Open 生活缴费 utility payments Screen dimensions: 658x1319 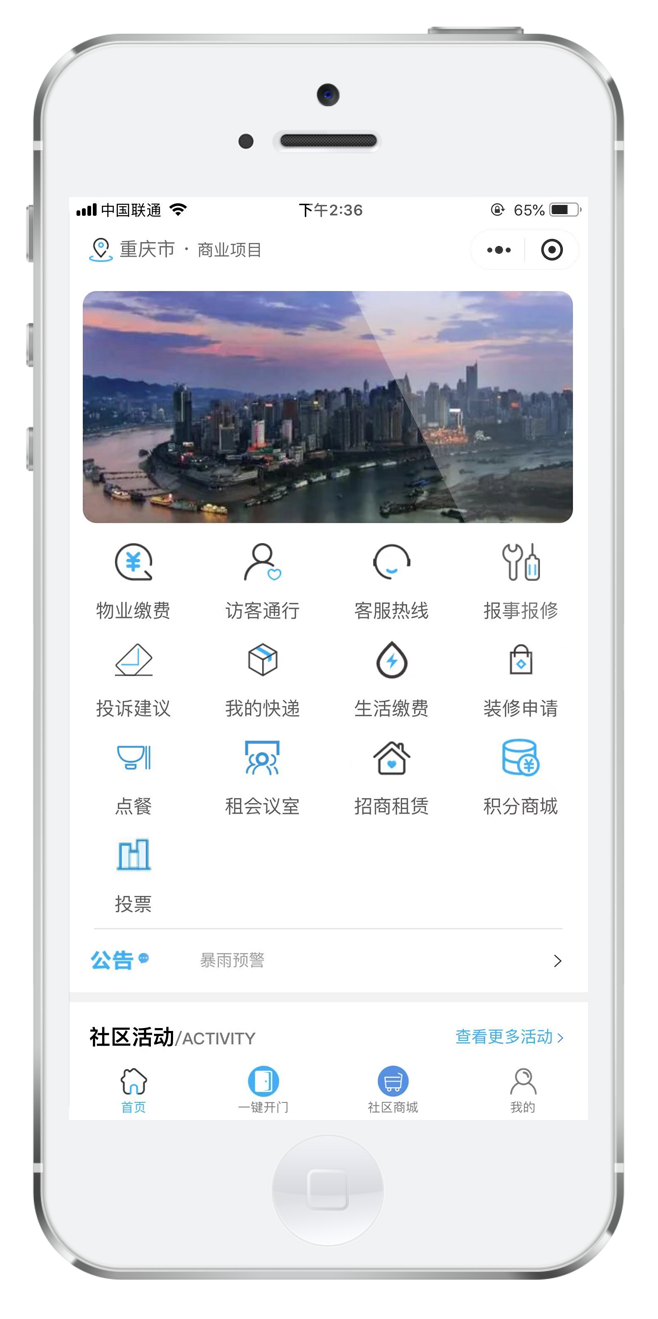(x=391, y=678)
